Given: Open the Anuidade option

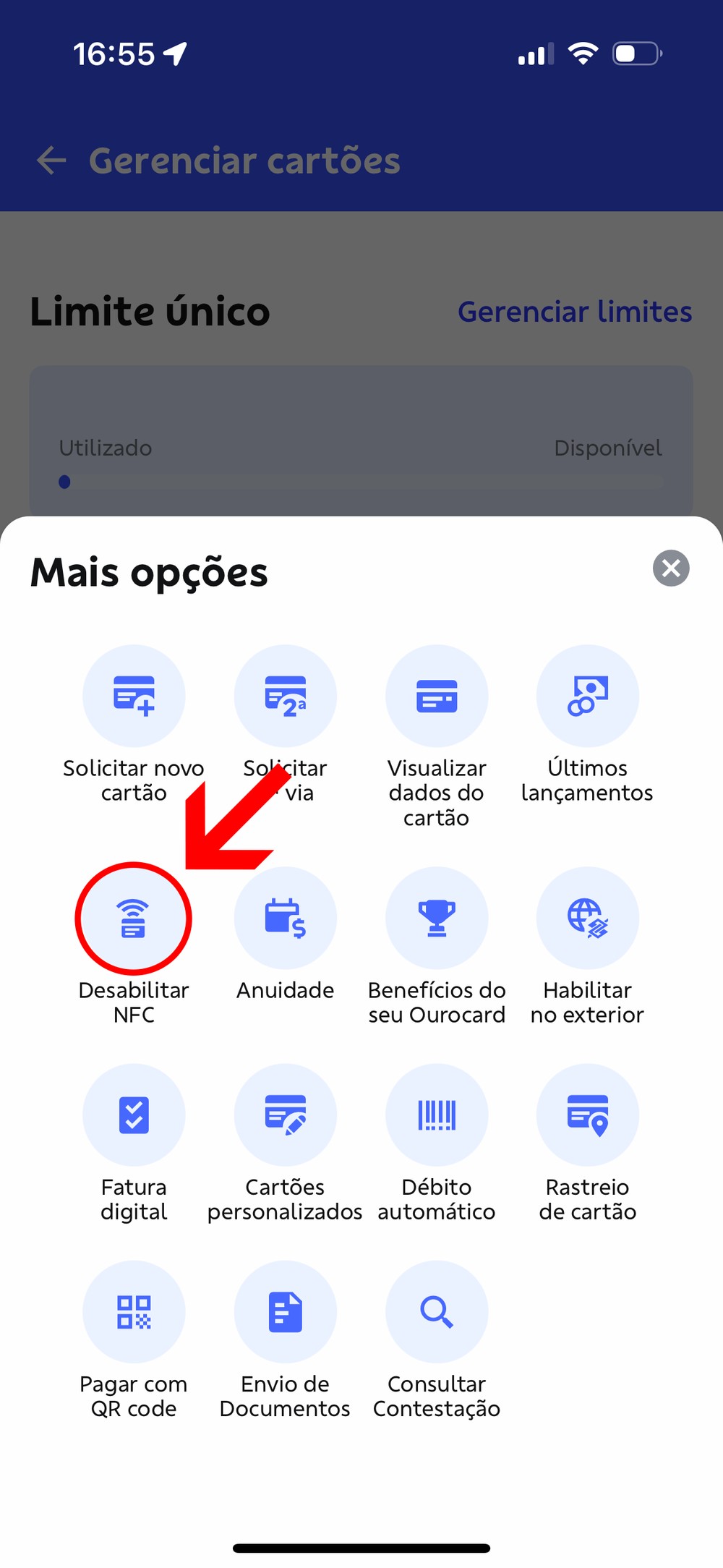Looking at the screenshot, I should [286, 919].
